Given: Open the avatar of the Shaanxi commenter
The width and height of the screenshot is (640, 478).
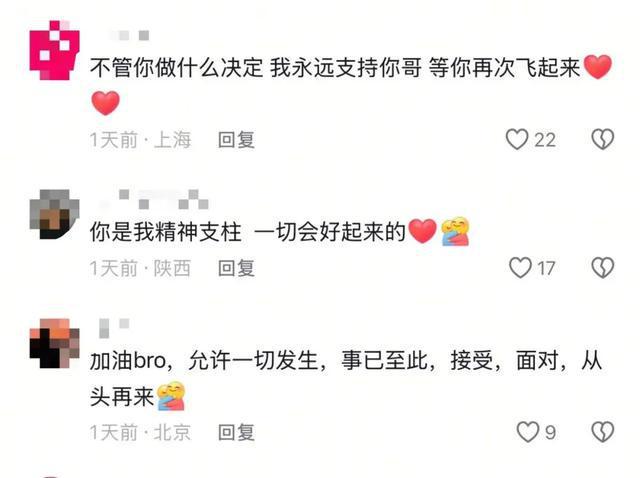Looking at the screenshot, I should coord(53,213).
